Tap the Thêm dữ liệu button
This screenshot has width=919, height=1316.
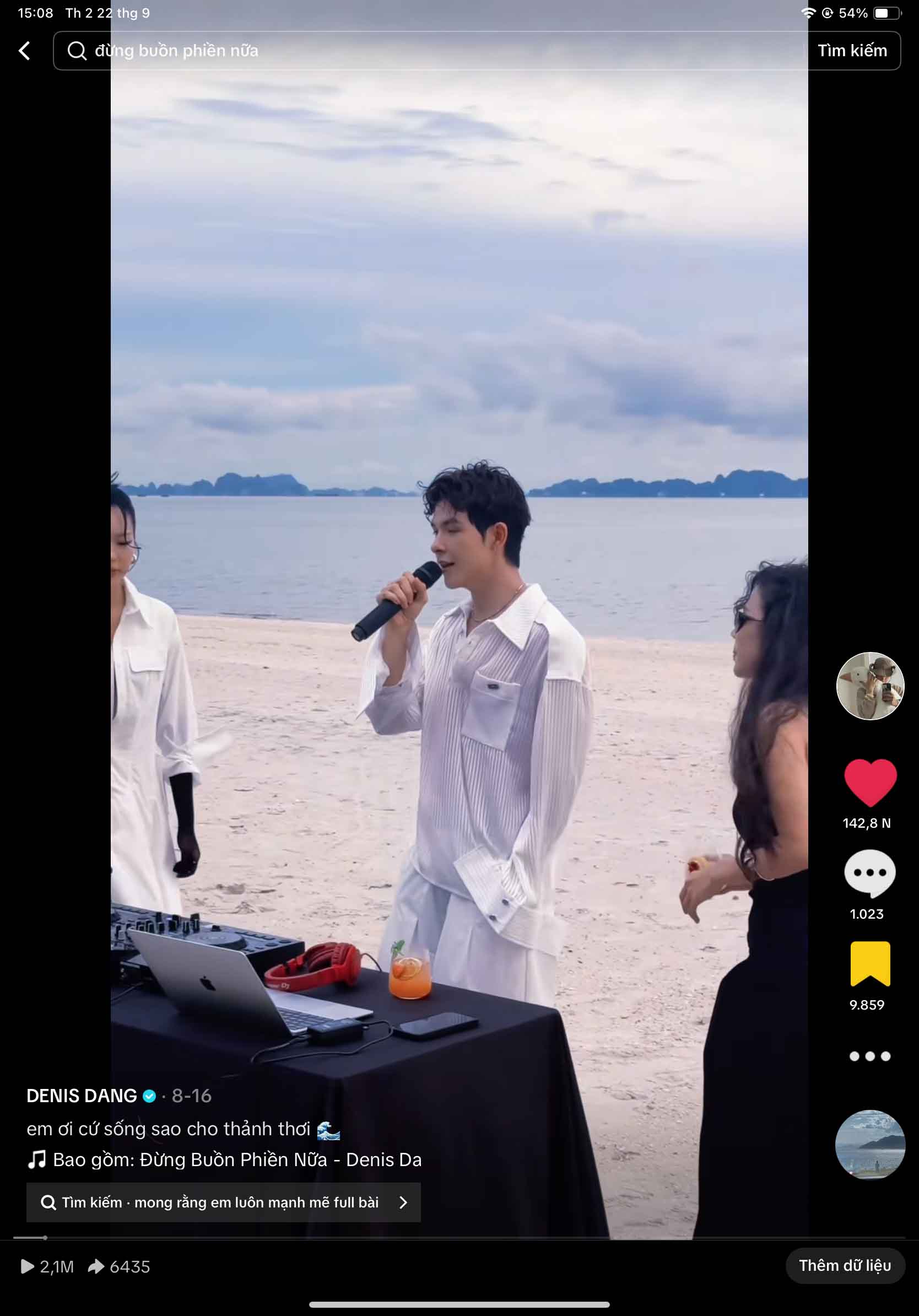[x=845, y=1265]
